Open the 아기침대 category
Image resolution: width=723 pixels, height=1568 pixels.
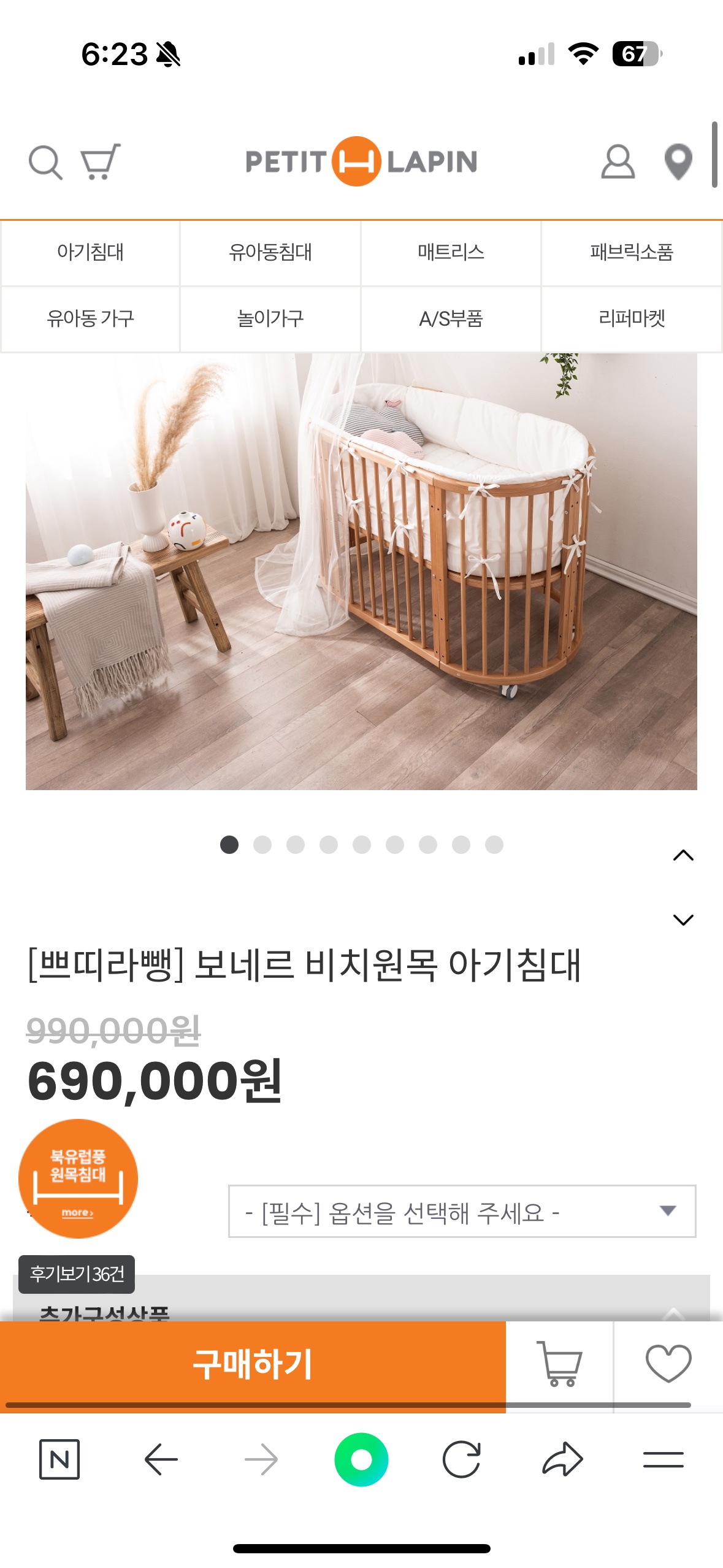tap(90, 253)
